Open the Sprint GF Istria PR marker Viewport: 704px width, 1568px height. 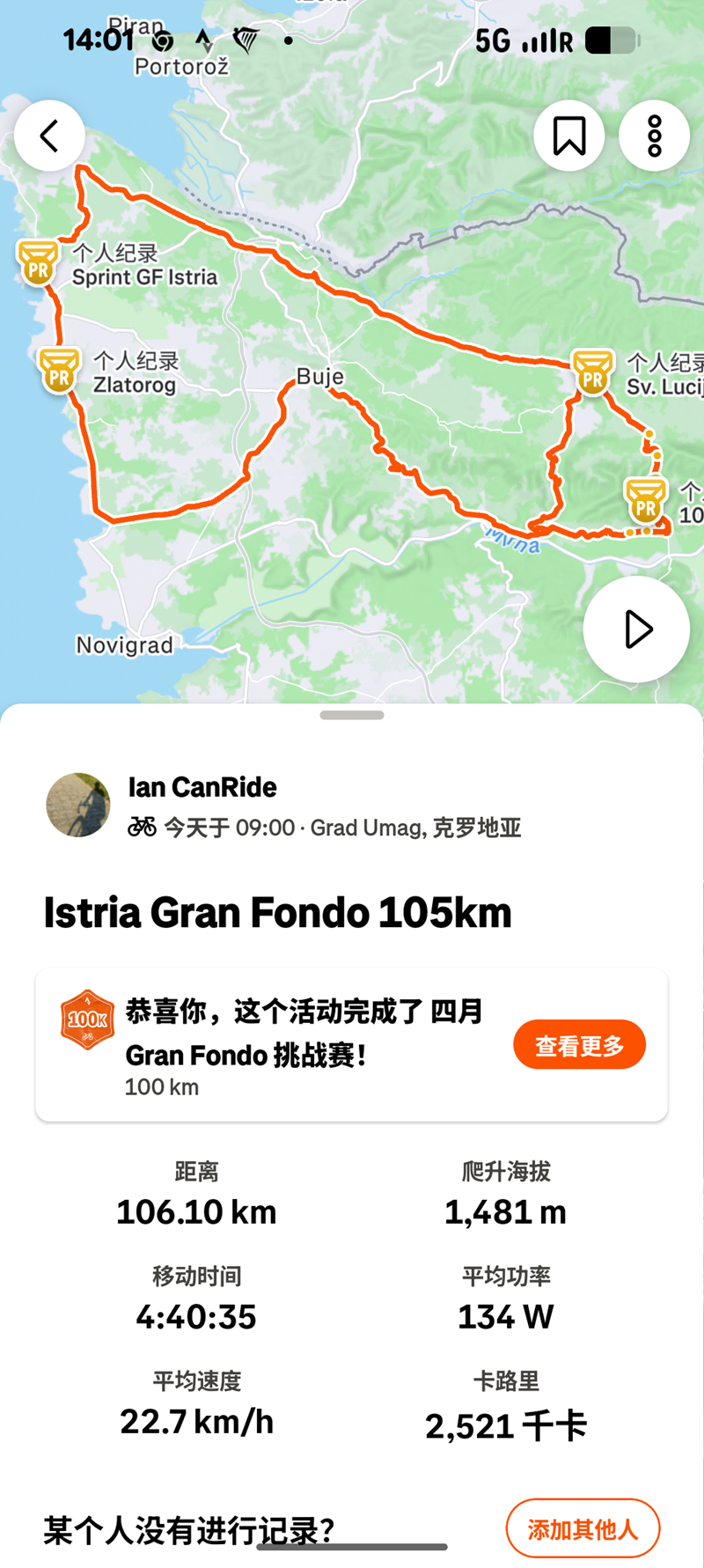point(38,262)
